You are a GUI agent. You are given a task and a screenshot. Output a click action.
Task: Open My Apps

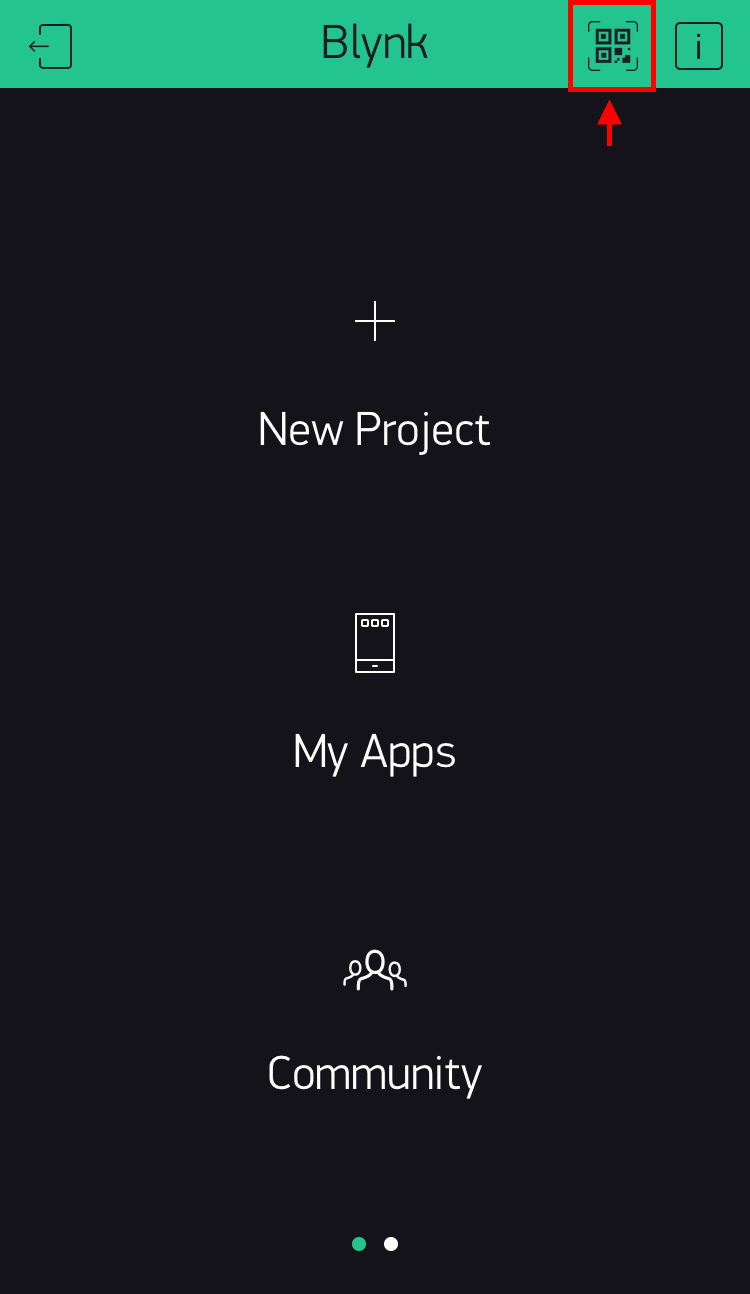point(374,697)
